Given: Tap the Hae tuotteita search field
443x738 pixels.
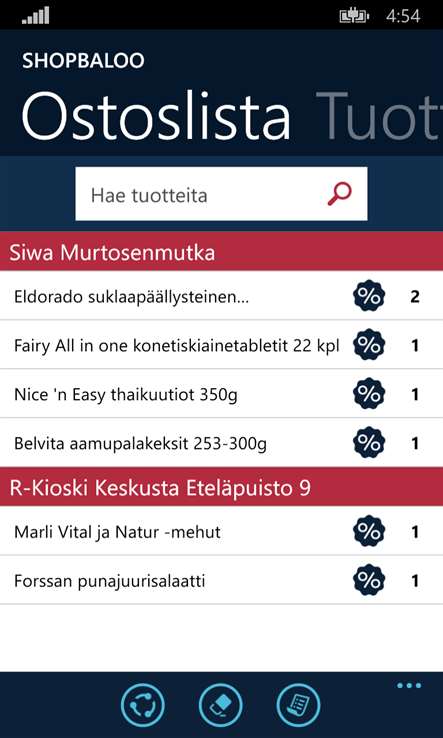Looking at the screenshot, I should [221, 194].
